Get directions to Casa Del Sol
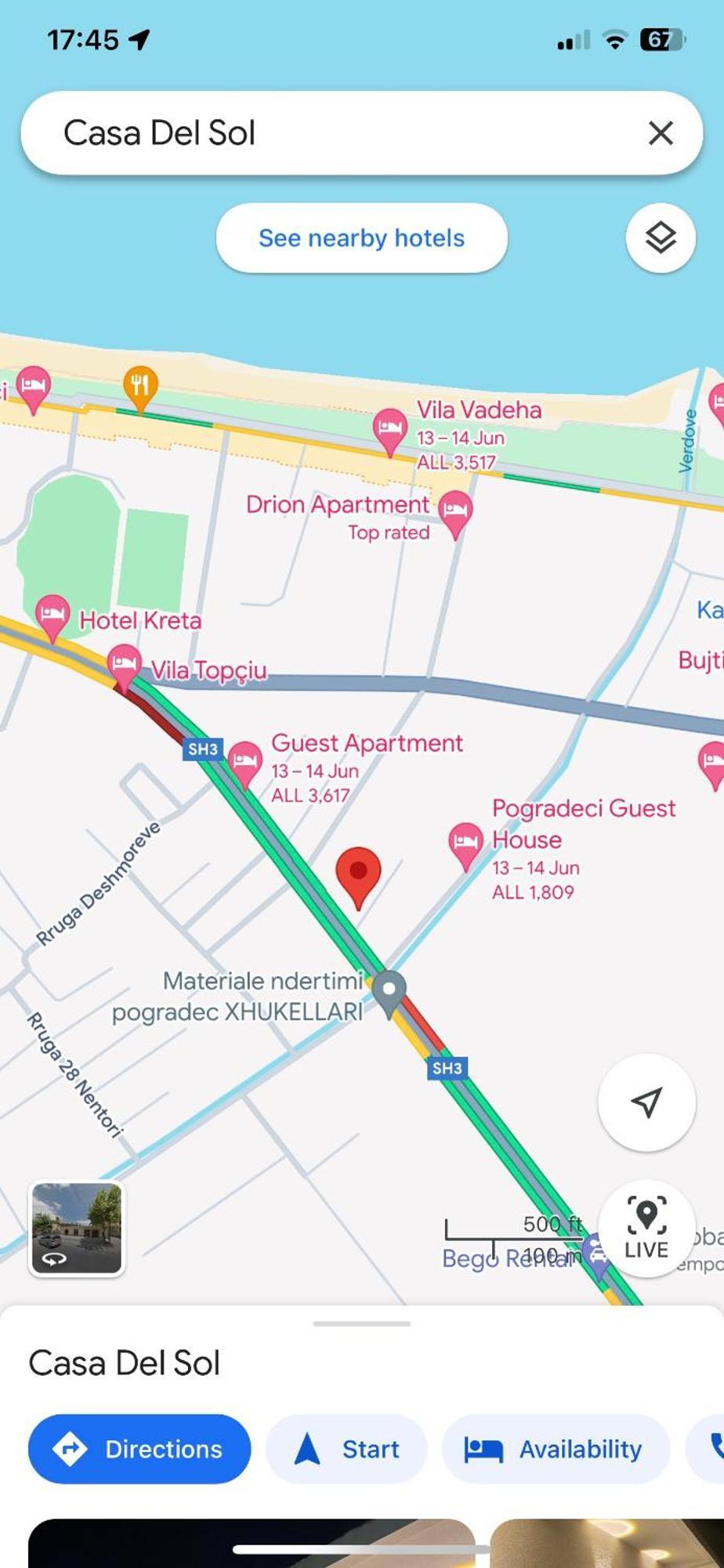Viewport: 724px width, 1568px height. [139, 1449]
